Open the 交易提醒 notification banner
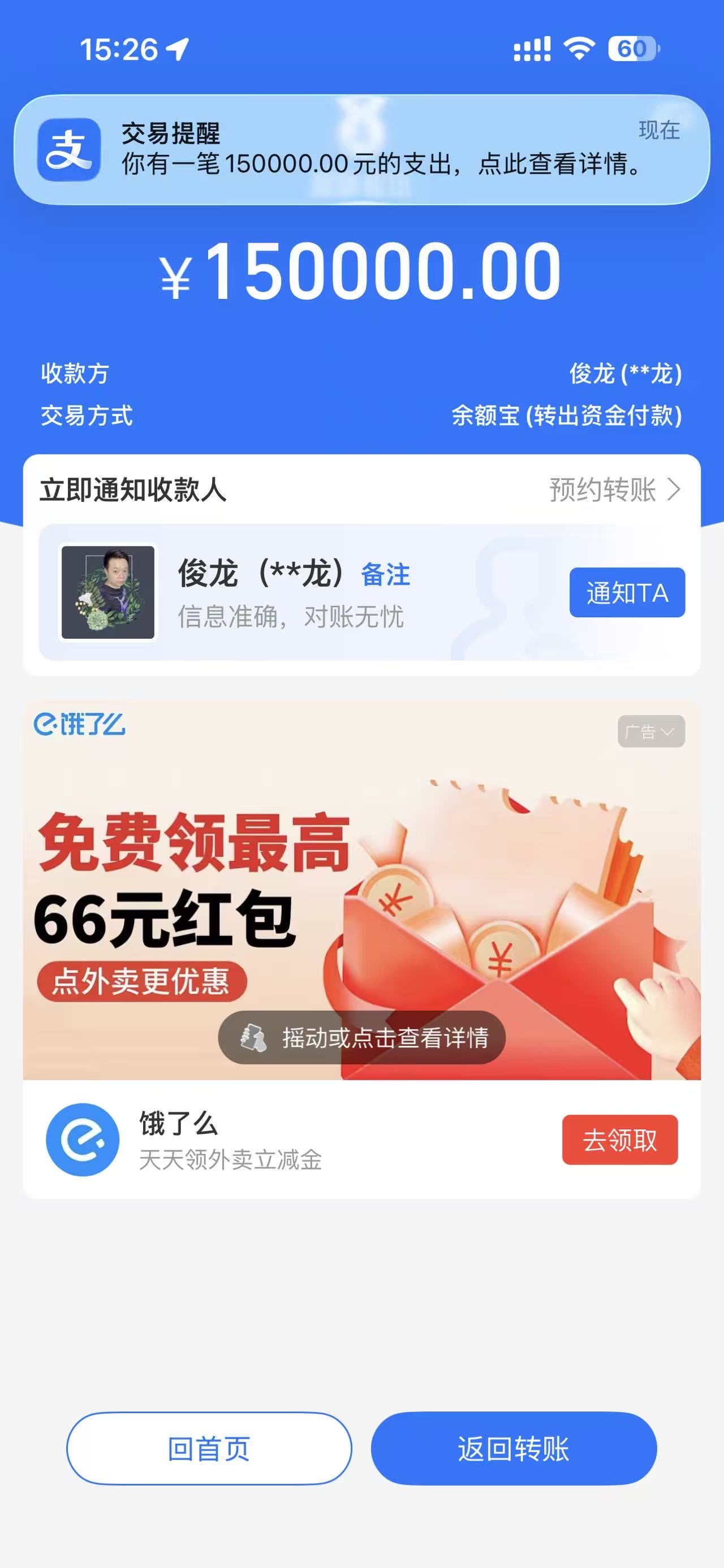The width and height of the screenshot is (724, 1568). click(361, 150)
